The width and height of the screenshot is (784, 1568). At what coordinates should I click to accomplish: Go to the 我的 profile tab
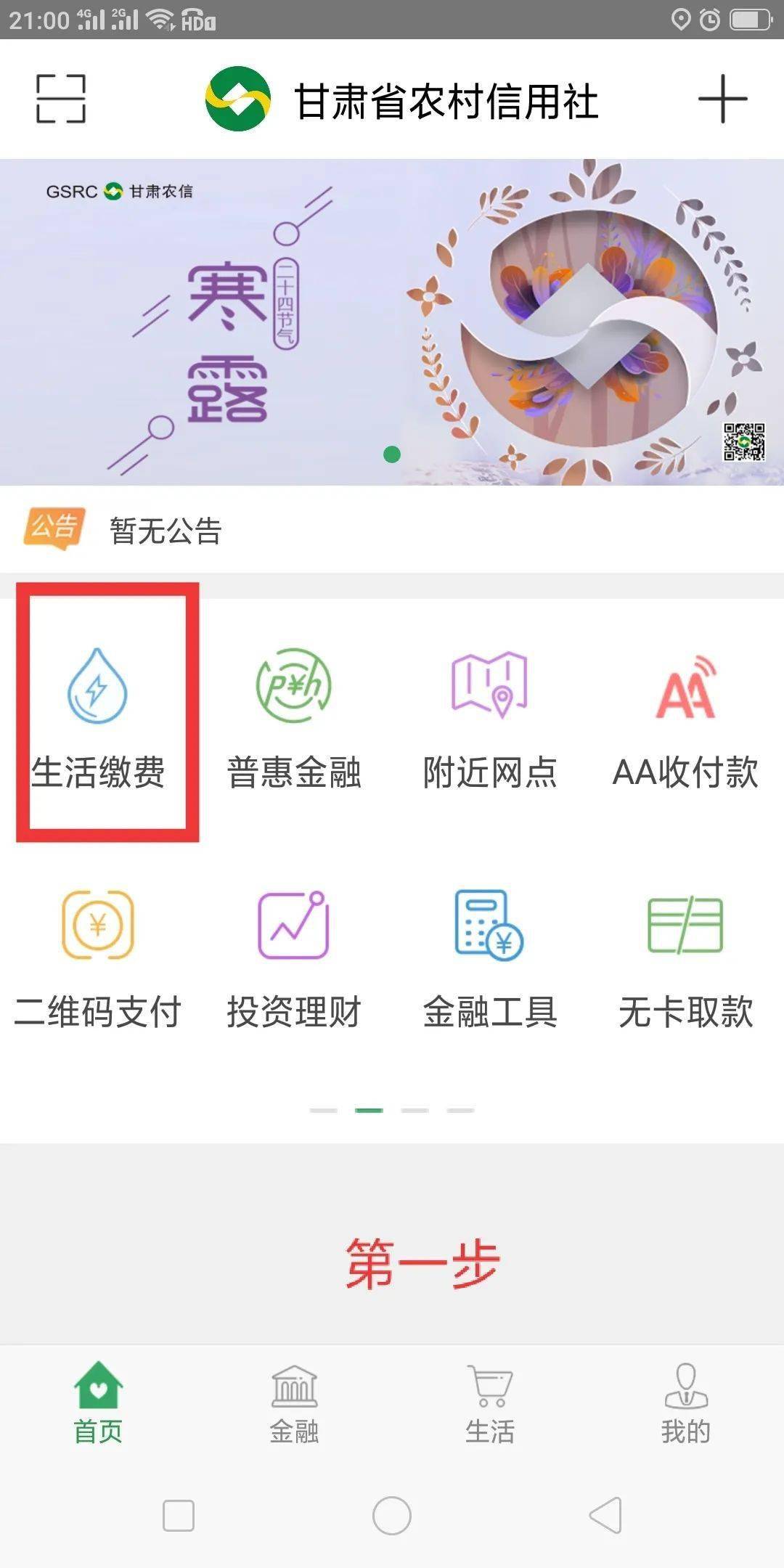[686, 1405]
